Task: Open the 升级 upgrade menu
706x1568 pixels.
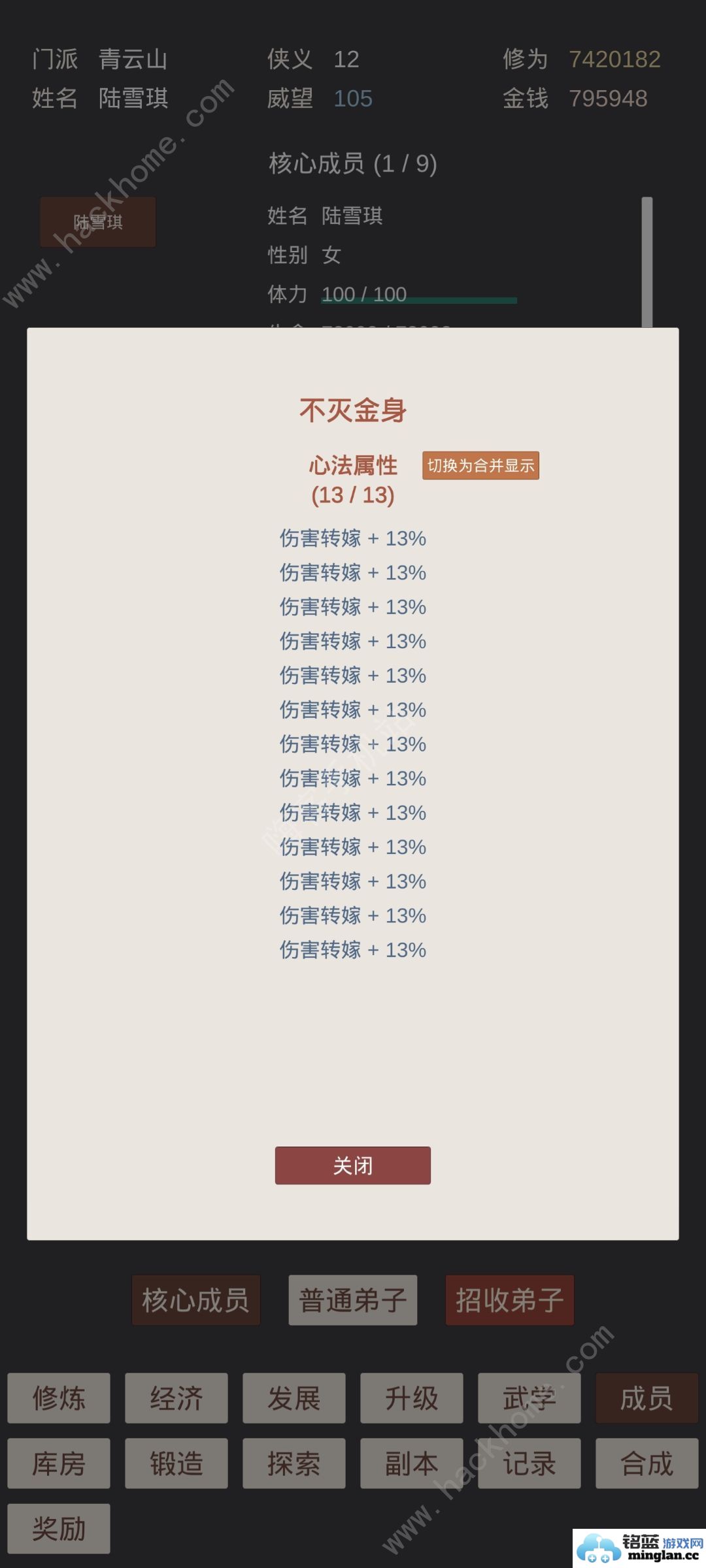Action: pyautogui.click(x=411, y=1398)
